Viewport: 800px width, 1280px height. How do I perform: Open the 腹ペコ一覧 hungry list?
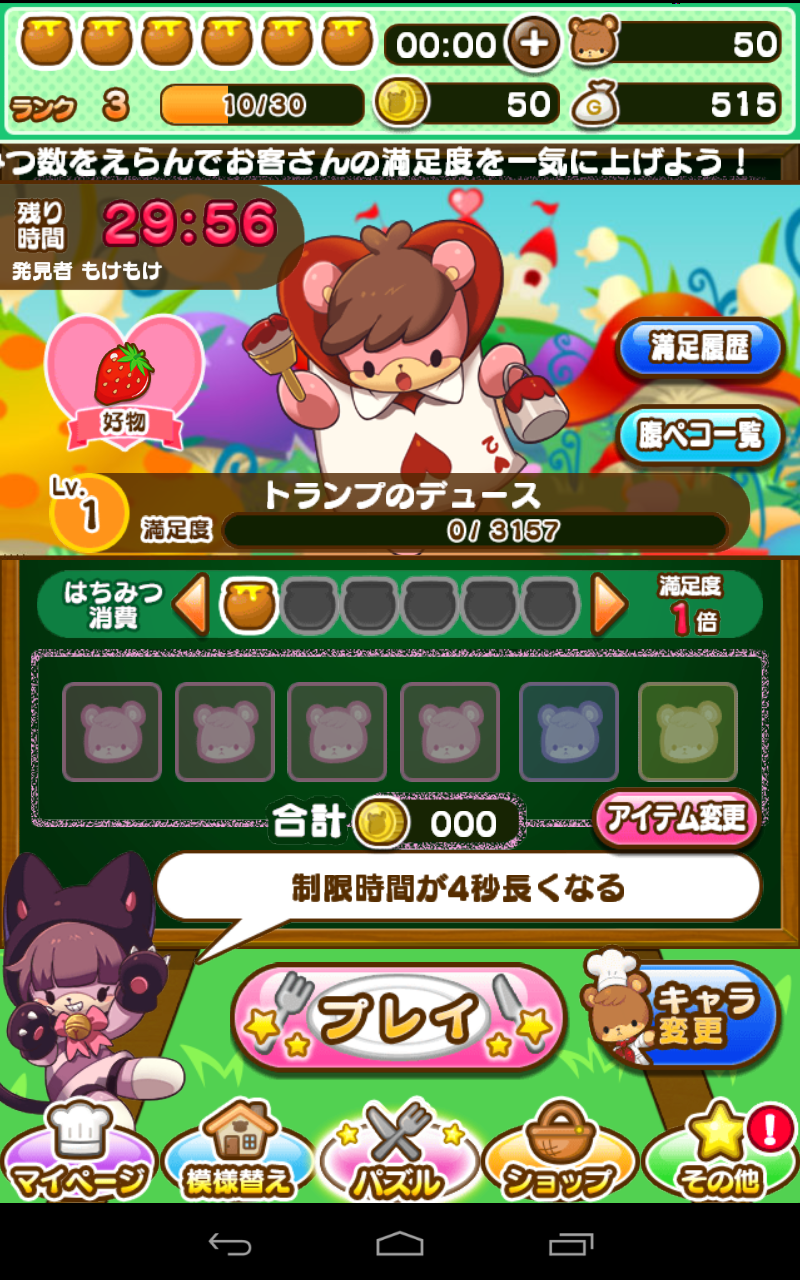point(700,434)
